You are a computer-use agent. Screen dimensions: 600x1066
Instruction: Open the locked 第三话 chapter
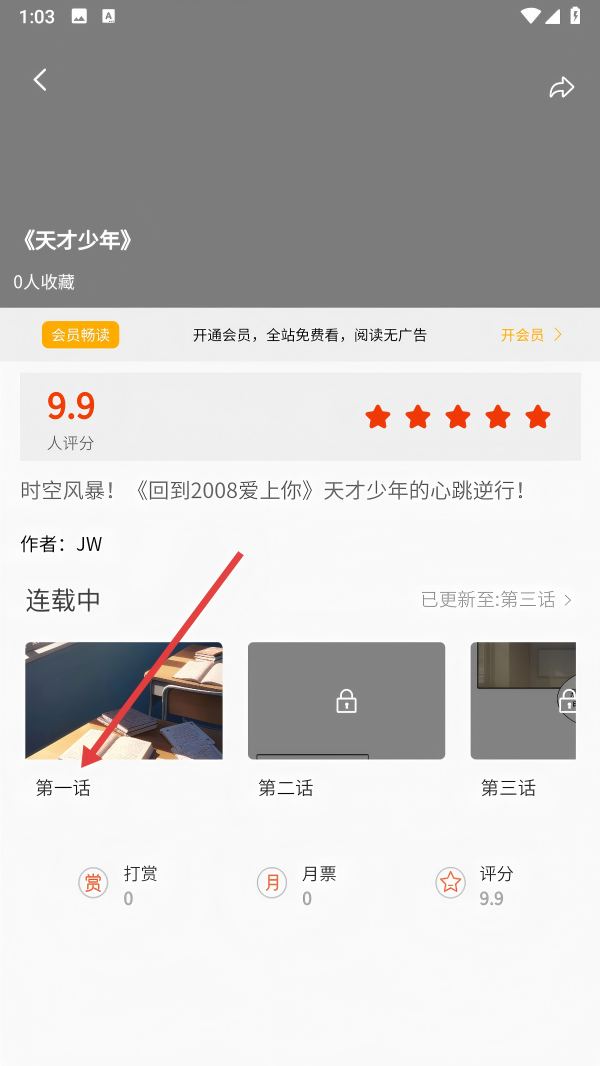(524, 700)
